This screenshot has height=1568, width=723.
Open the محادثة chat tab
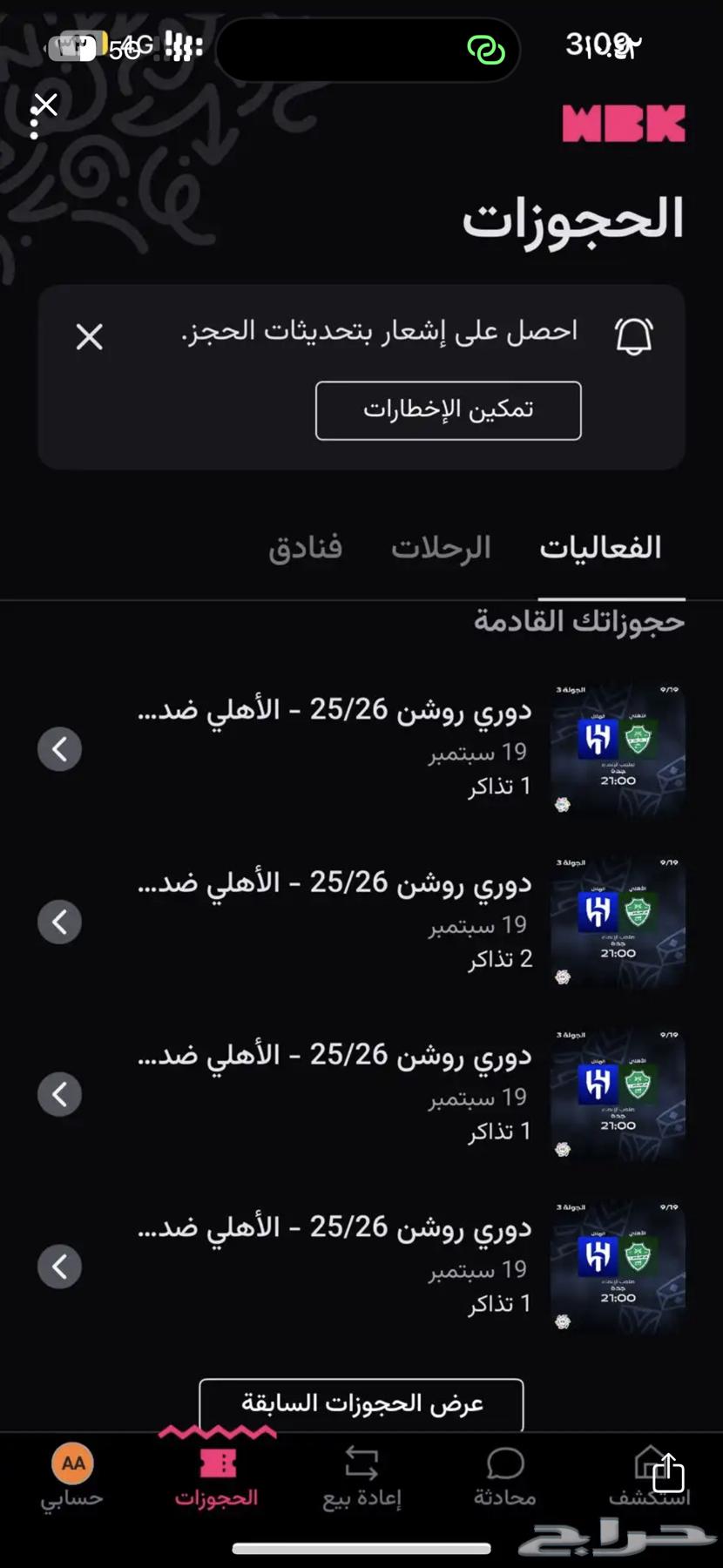[x=505, y=1477]
